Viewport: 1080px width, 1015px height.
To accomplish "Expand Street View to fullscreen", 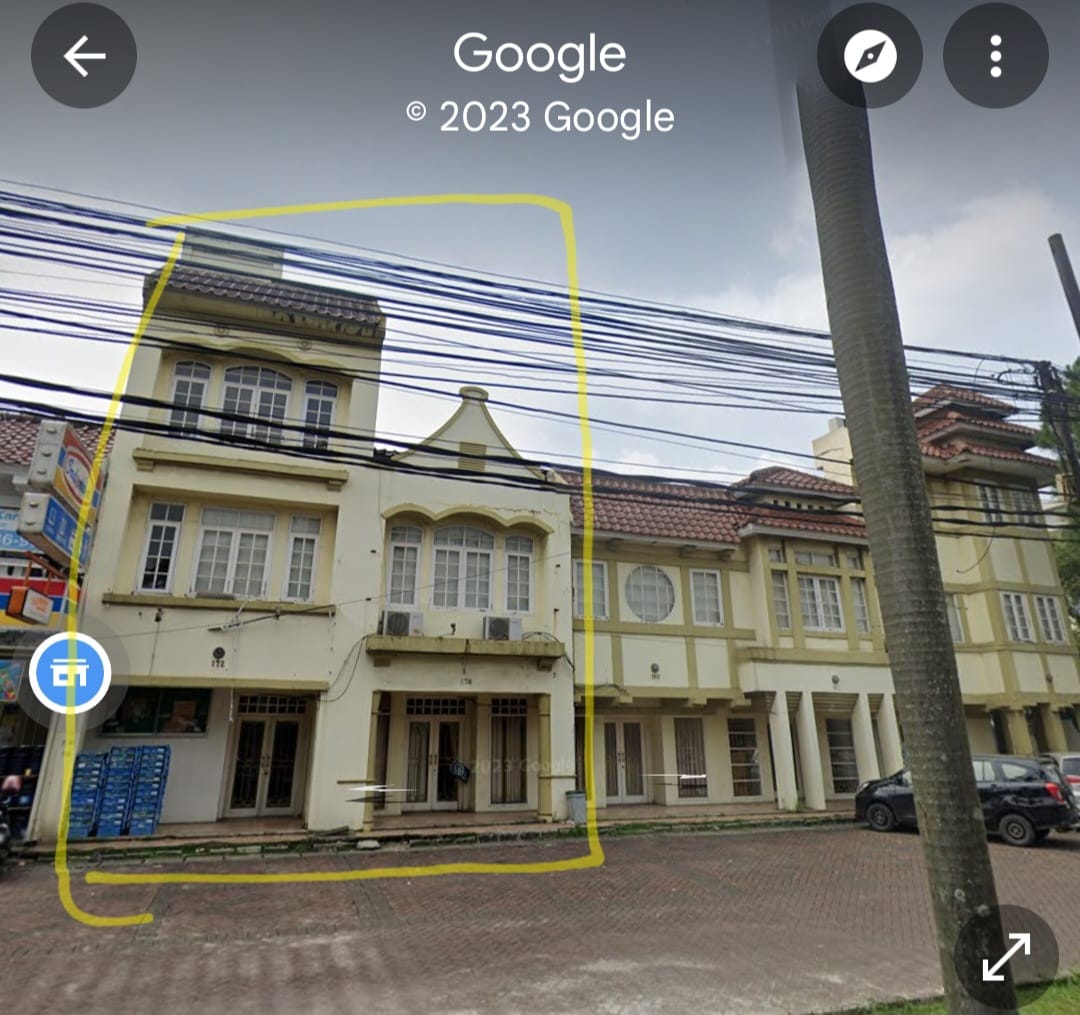I will pyautogui.click(x=1006, y=957).
